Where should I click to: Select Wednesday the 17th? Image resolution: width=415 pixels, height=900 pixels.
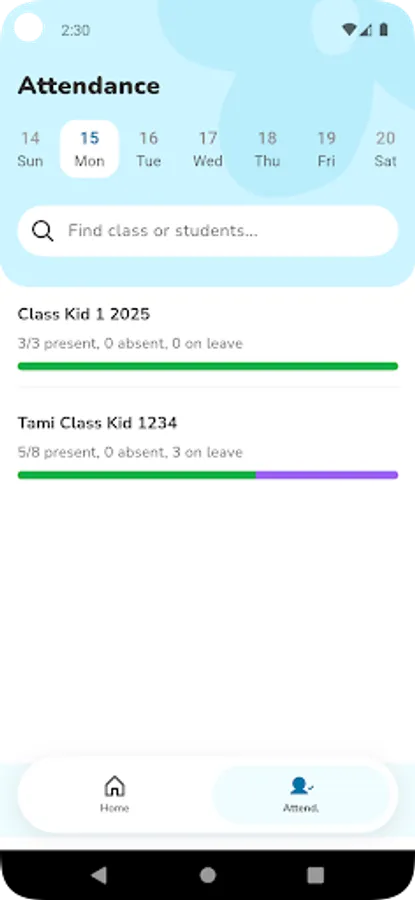(x=208, y=149)
